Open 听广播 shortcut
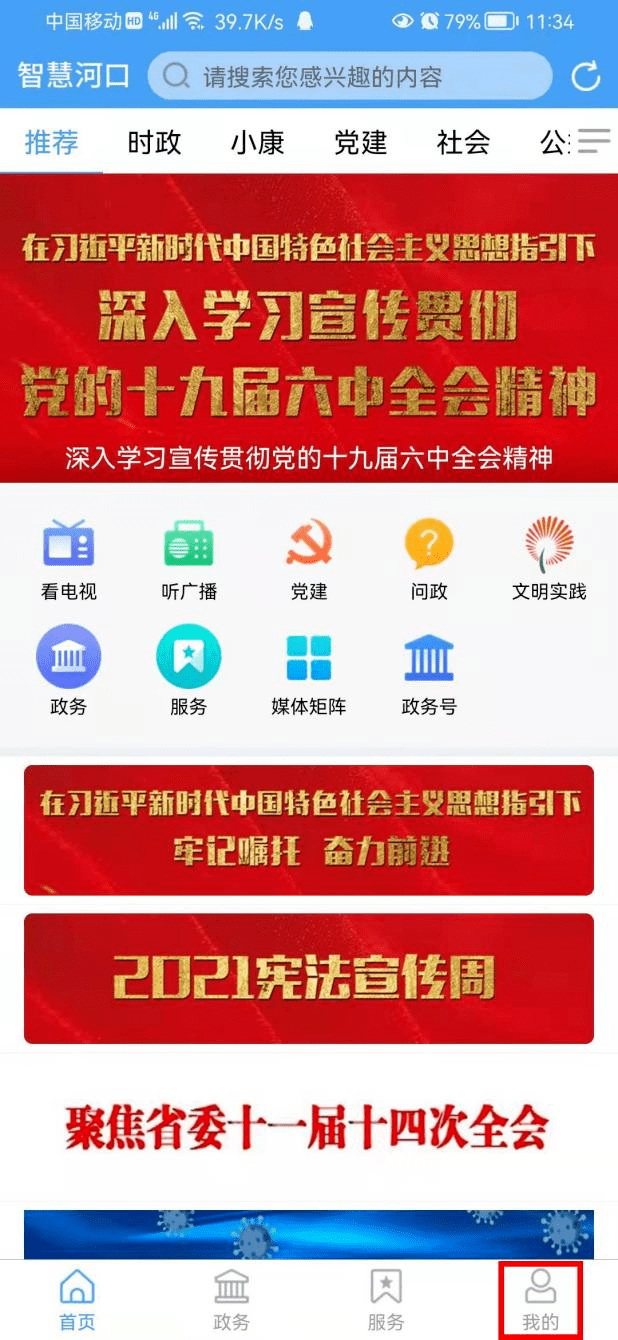618x1340 pixels. pyautogui.click(x=189, y=560)
